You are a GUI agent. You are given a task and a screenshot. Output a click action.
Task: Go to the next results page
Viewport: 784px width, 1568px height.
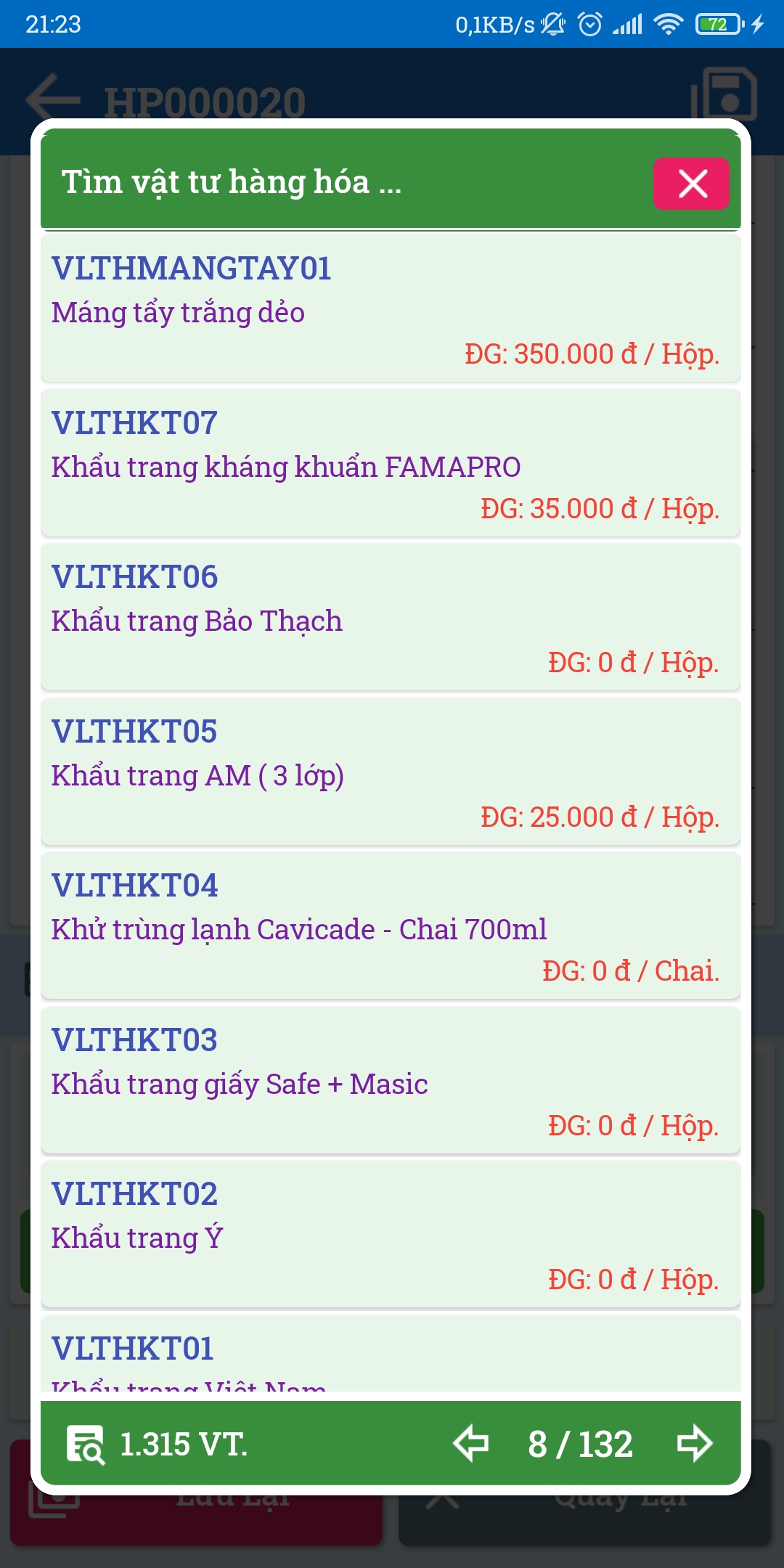pyautogui.click(x=694, y=1443)
